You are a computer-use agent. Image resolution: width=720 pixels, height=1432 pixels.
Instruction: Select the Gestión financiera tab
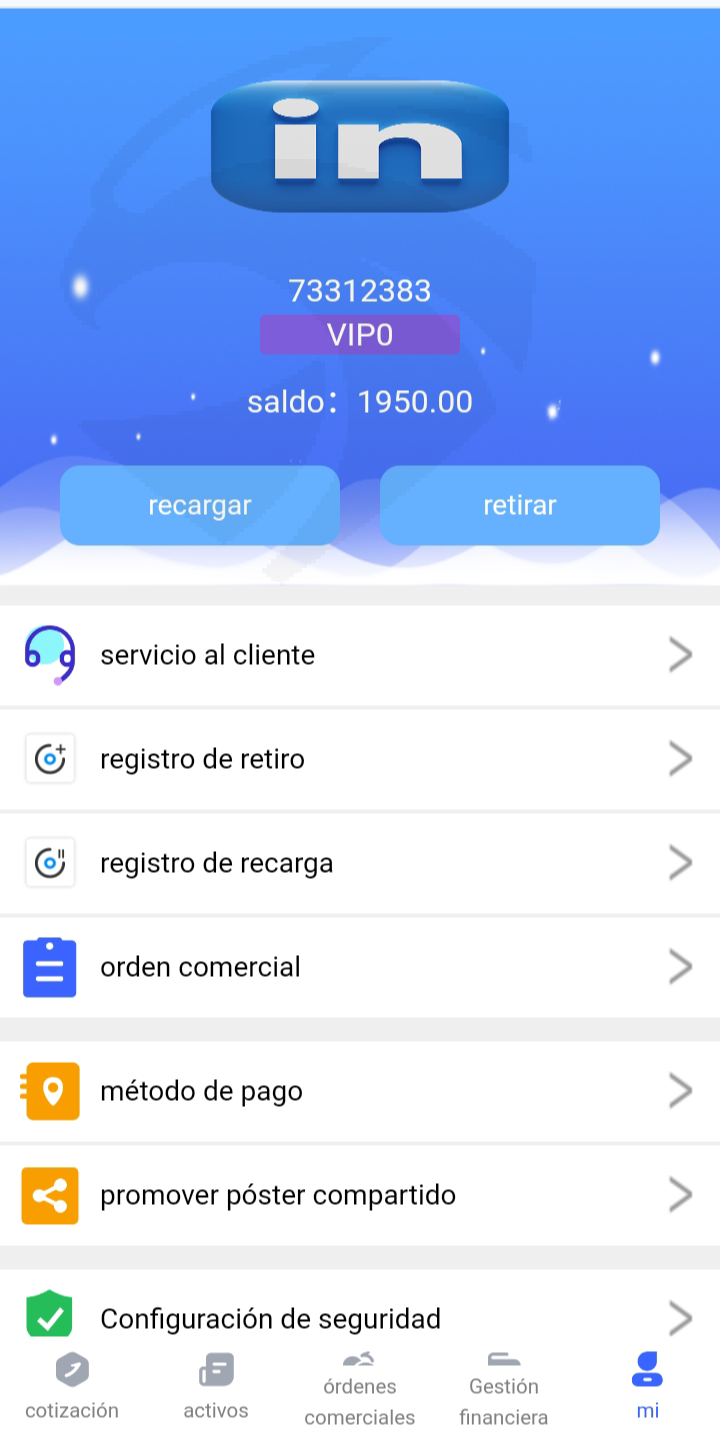[504, 1388]
